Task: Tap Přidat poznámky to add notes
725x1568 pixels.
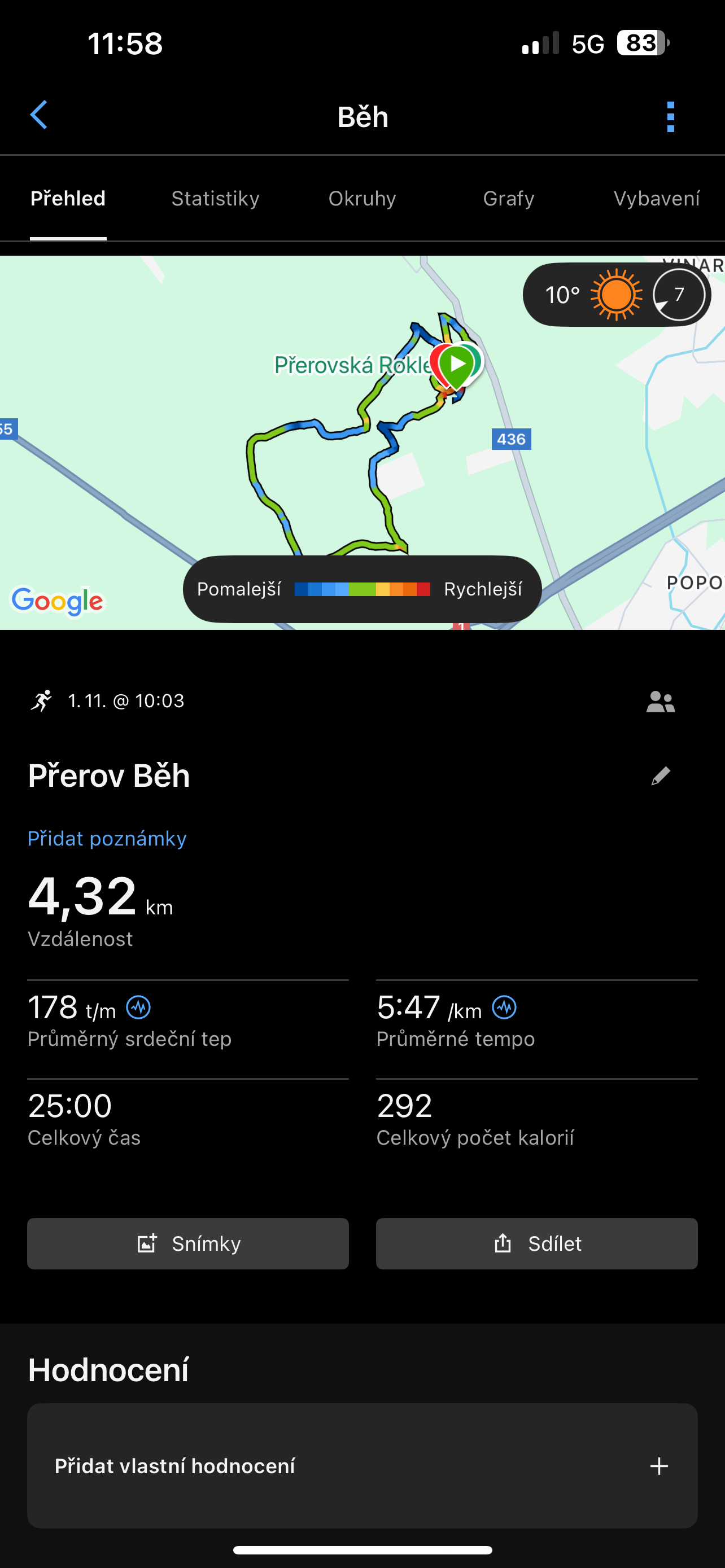Action: [107, 839]
